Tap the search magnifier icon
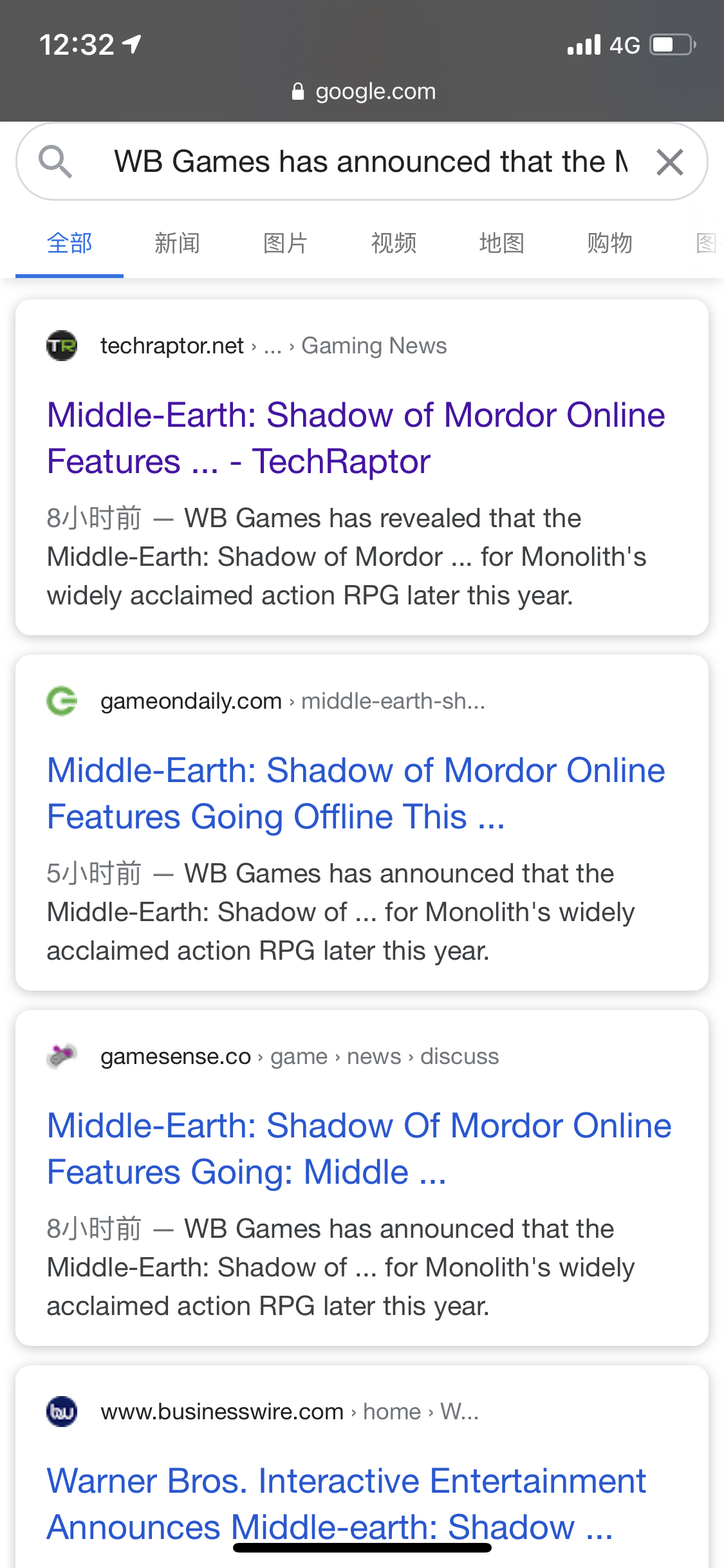724x1568 pixels. click(x=55, y=162)
